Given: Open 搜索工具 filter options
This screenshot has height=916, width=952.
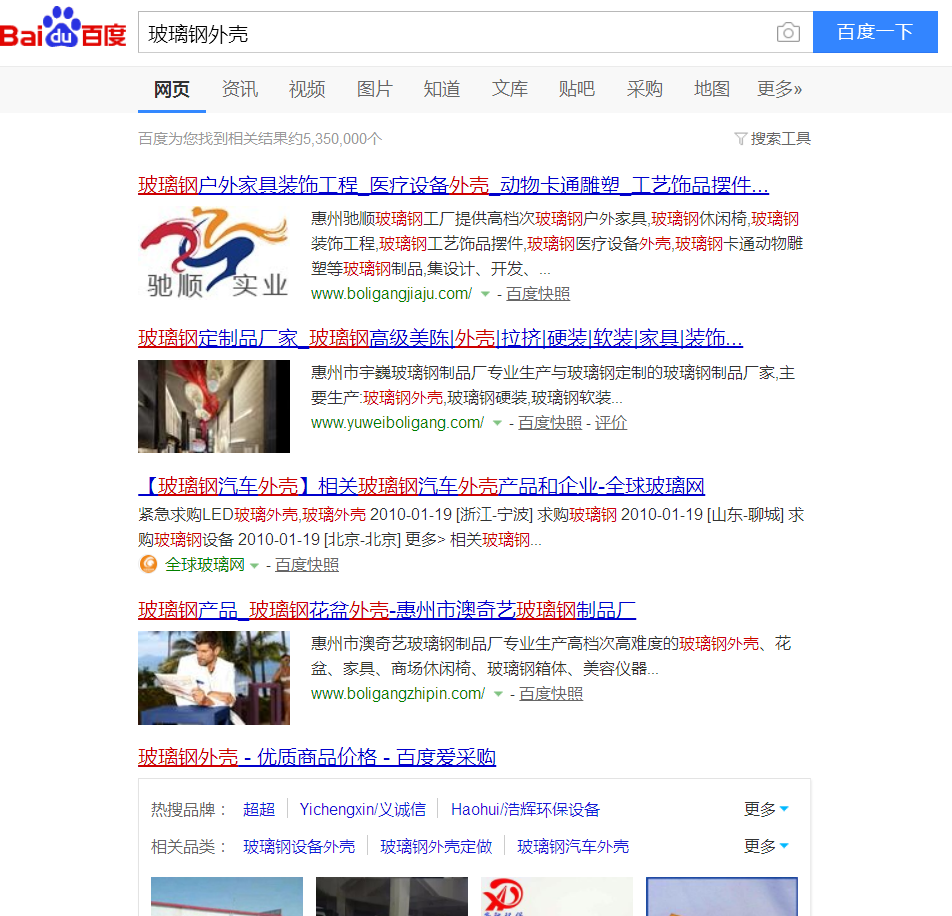Looking at the screenshot, I should point(773,139).
